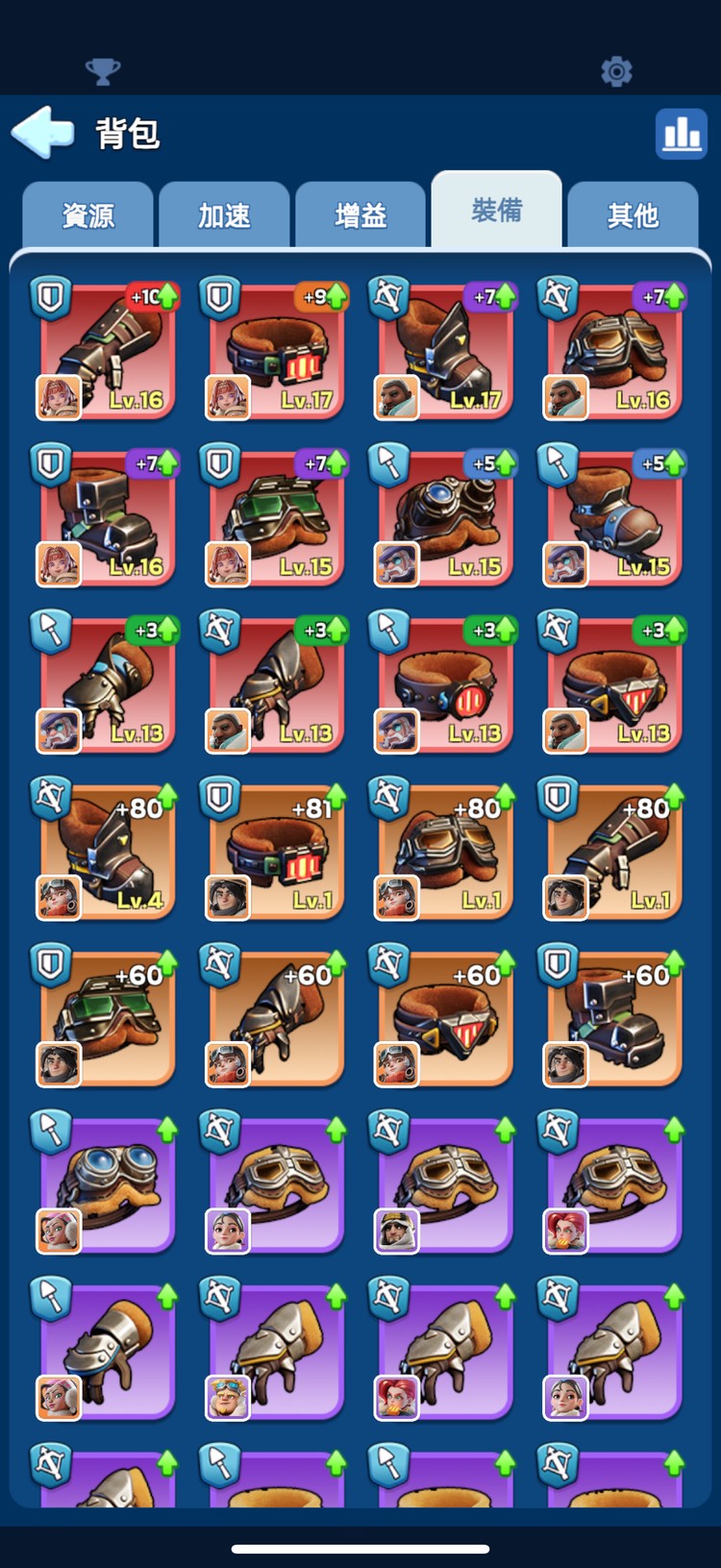This screenshot has width=721, height=1568.
Task: Go back with the arrow icon
Action: 43,132
